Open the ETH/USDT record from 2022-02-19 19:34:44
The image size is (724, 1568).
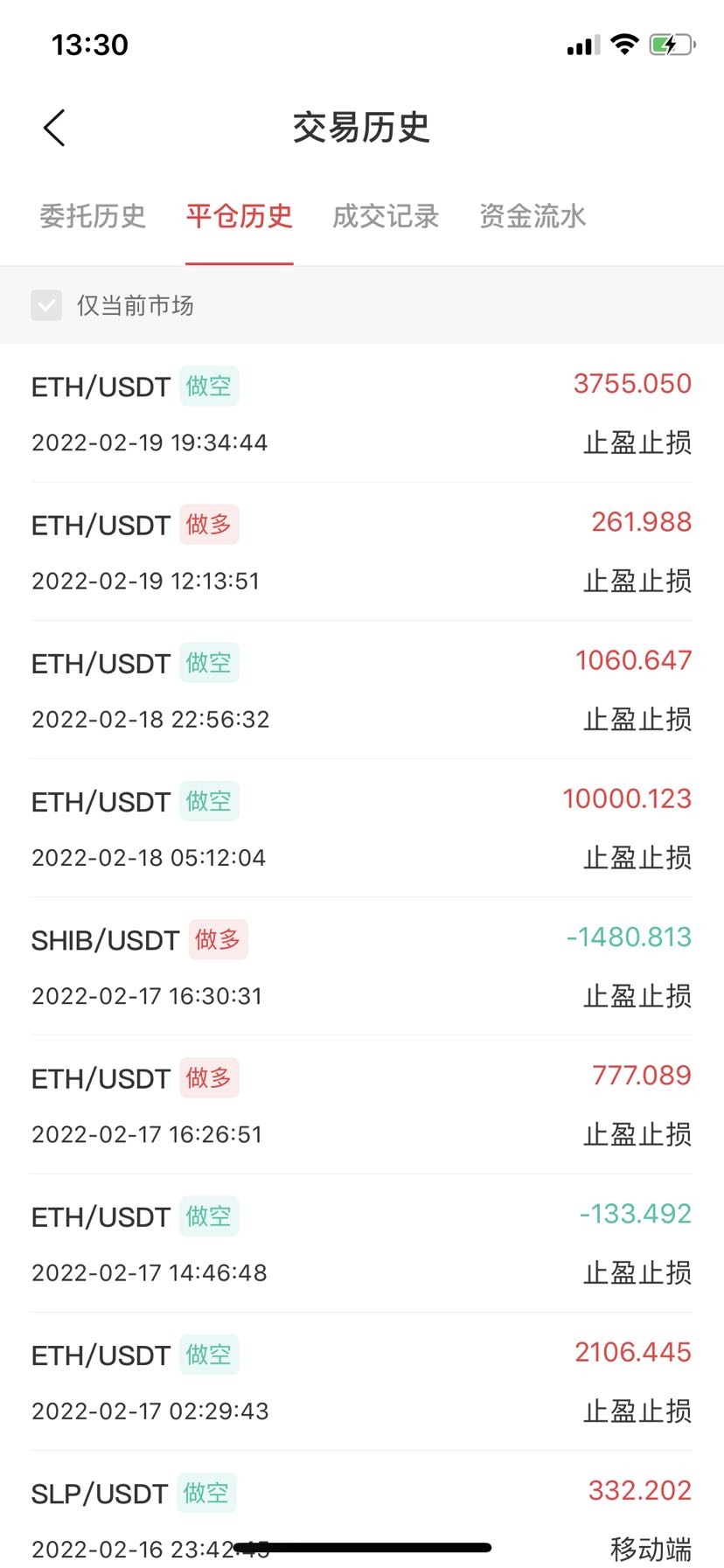pos(361,413)
